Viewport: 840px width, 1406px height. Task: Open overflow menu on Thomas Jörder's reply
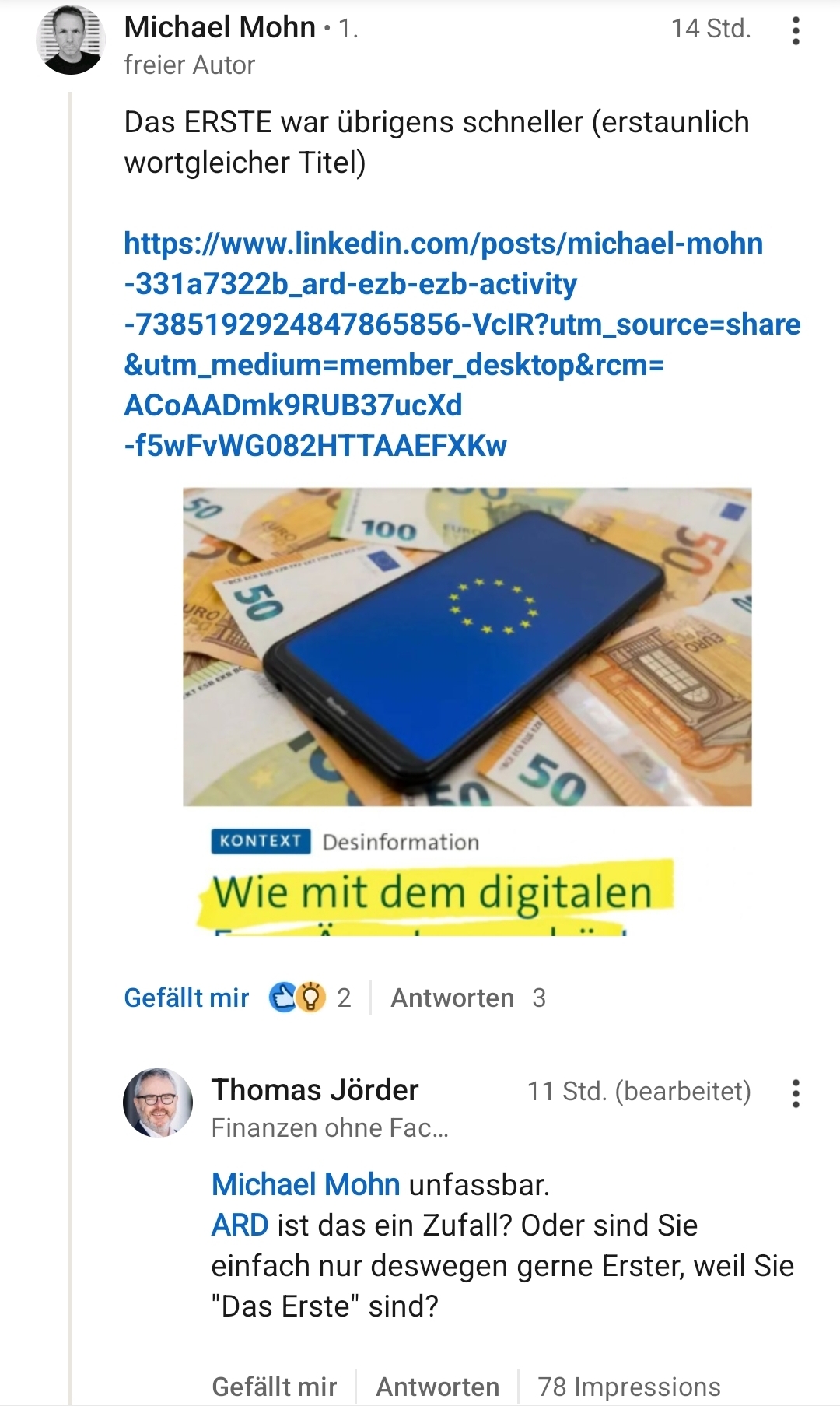795,1093
